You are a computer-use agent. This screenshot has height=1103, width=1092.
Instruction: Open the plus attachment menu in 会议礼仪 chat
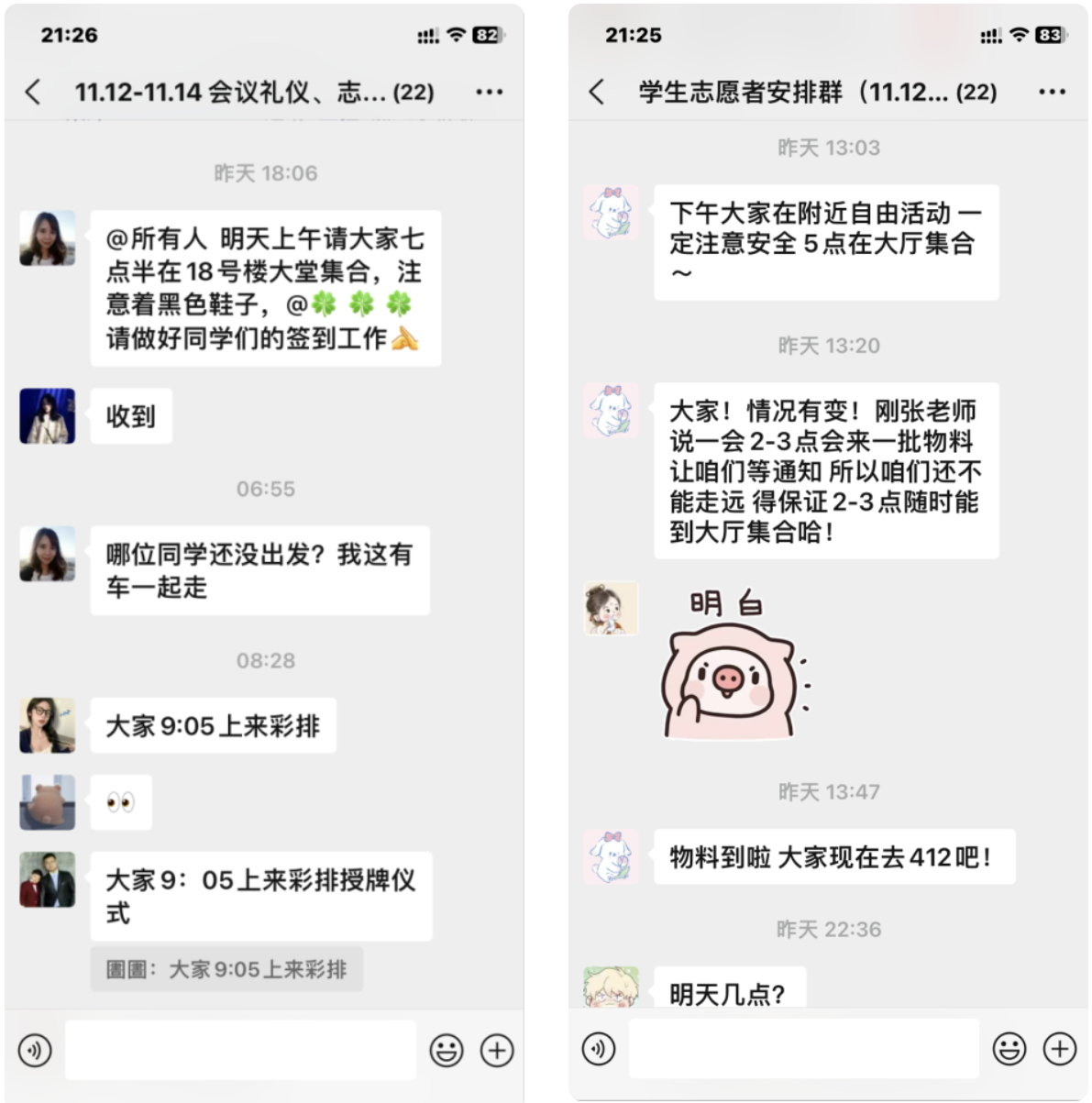(x=497, y=1051)
